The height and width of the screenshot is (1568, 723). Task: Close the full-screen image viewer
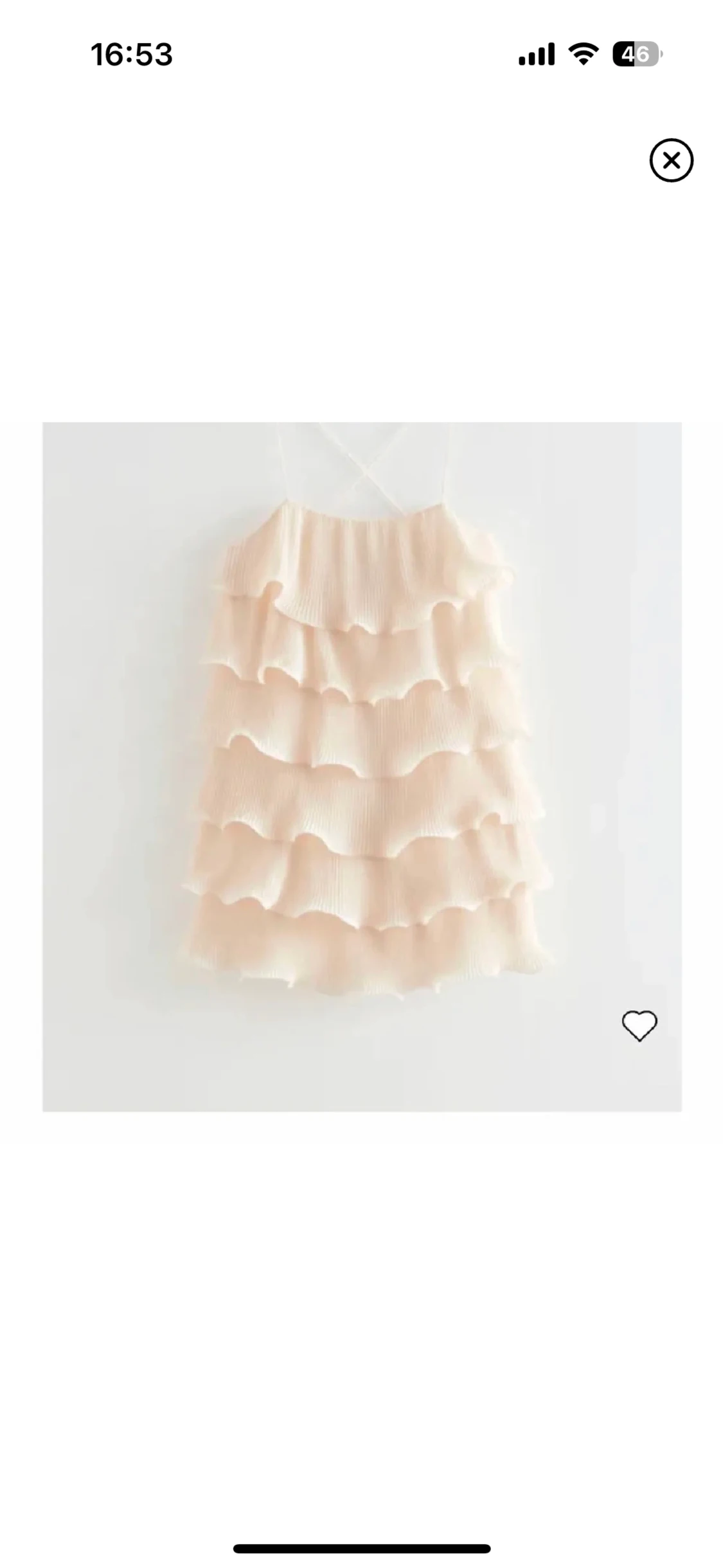(670, 160)
